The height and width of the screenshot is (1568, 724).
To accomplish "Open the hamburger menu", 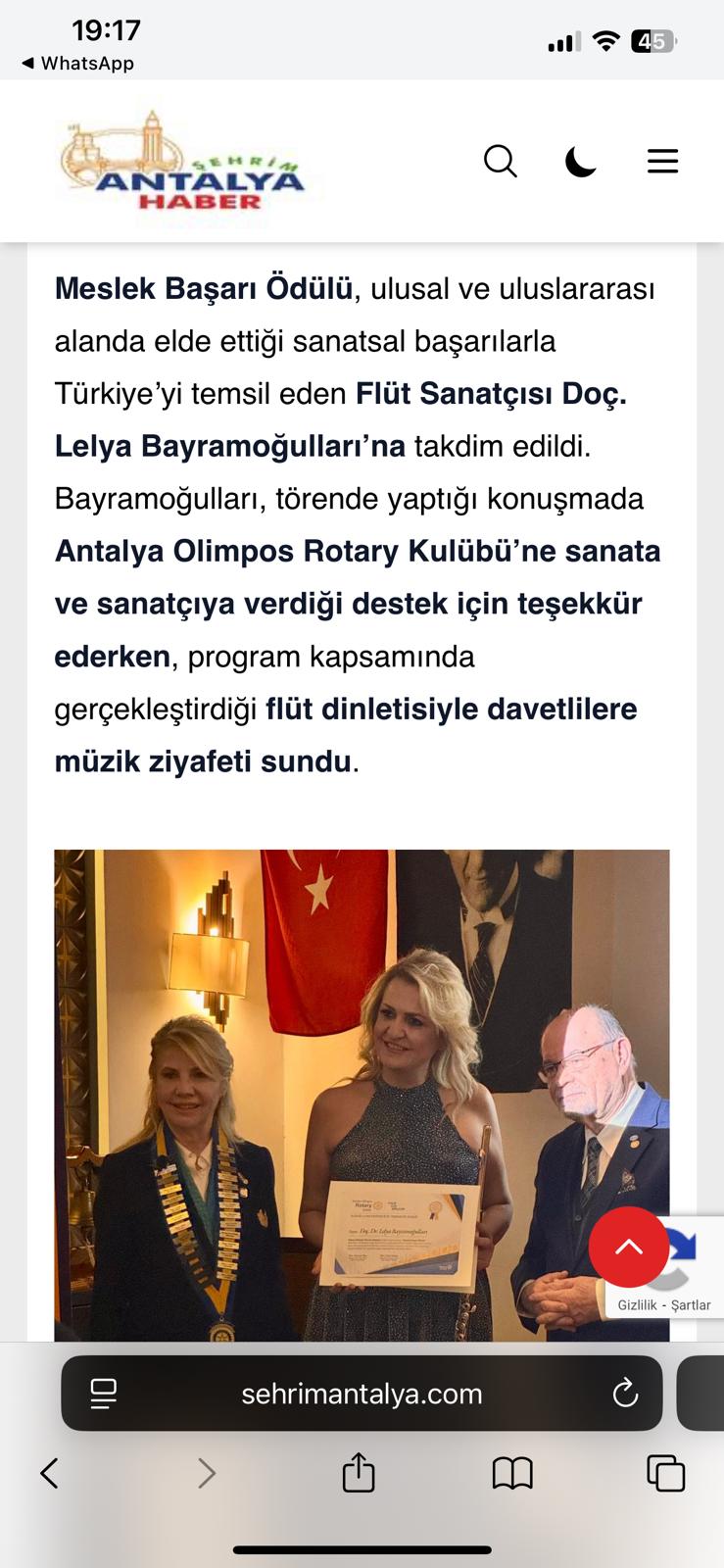I will (x=662, y=161).
